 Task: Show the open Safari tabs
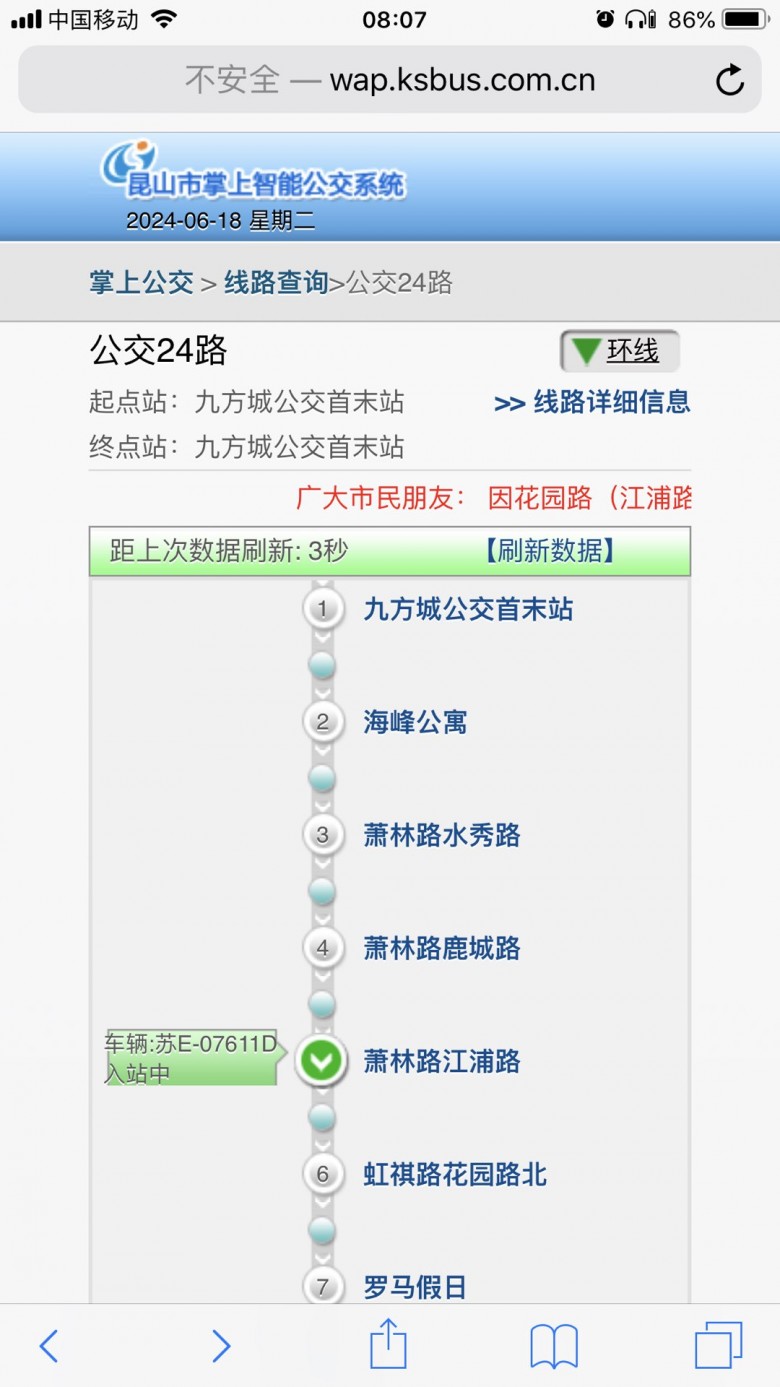click(719, 1345)
